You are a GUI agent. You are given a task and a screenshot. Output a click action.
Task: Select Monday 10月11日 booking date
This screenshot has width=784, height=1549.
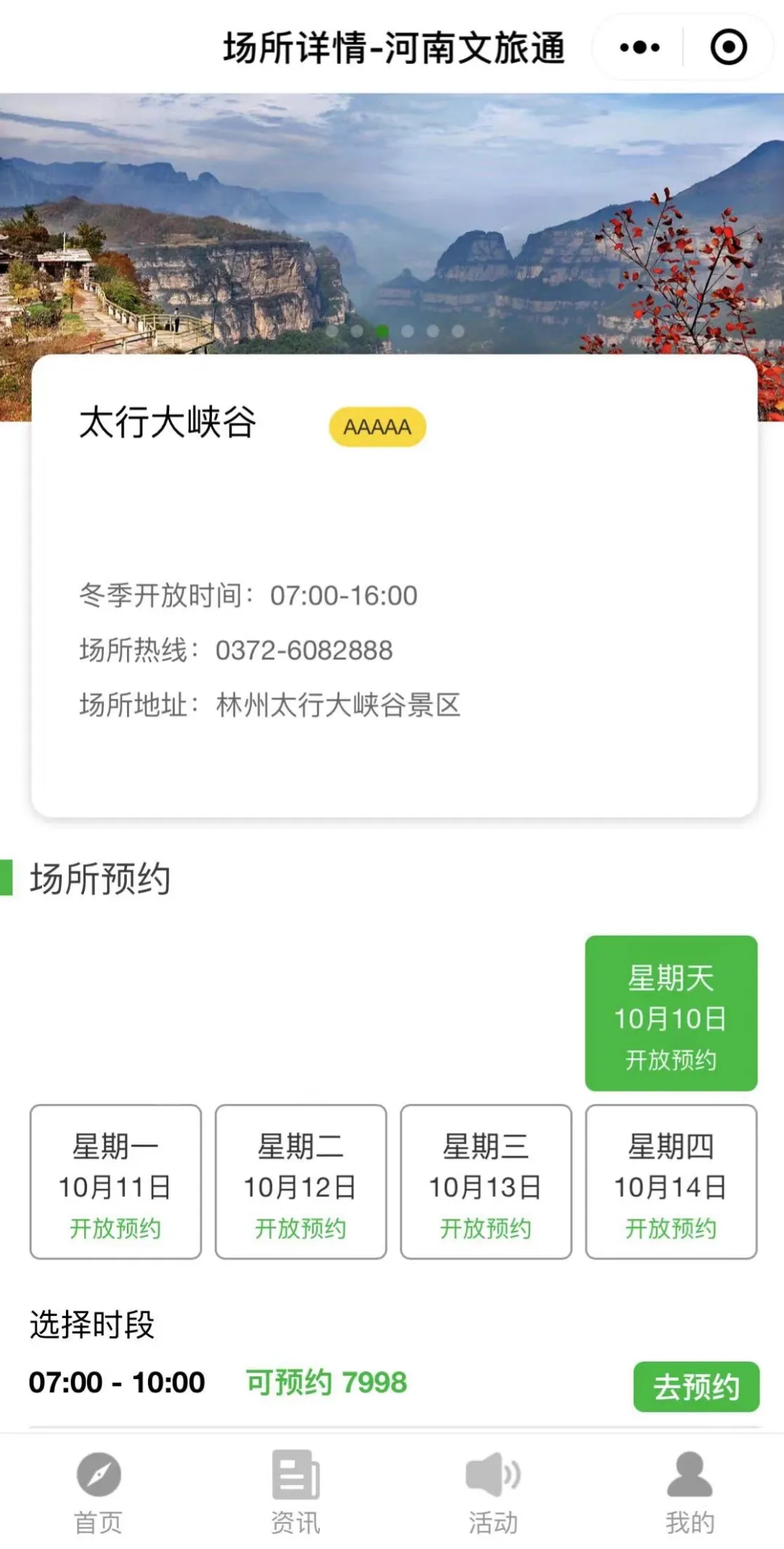pyautogui.click(x=115, y=1182)
